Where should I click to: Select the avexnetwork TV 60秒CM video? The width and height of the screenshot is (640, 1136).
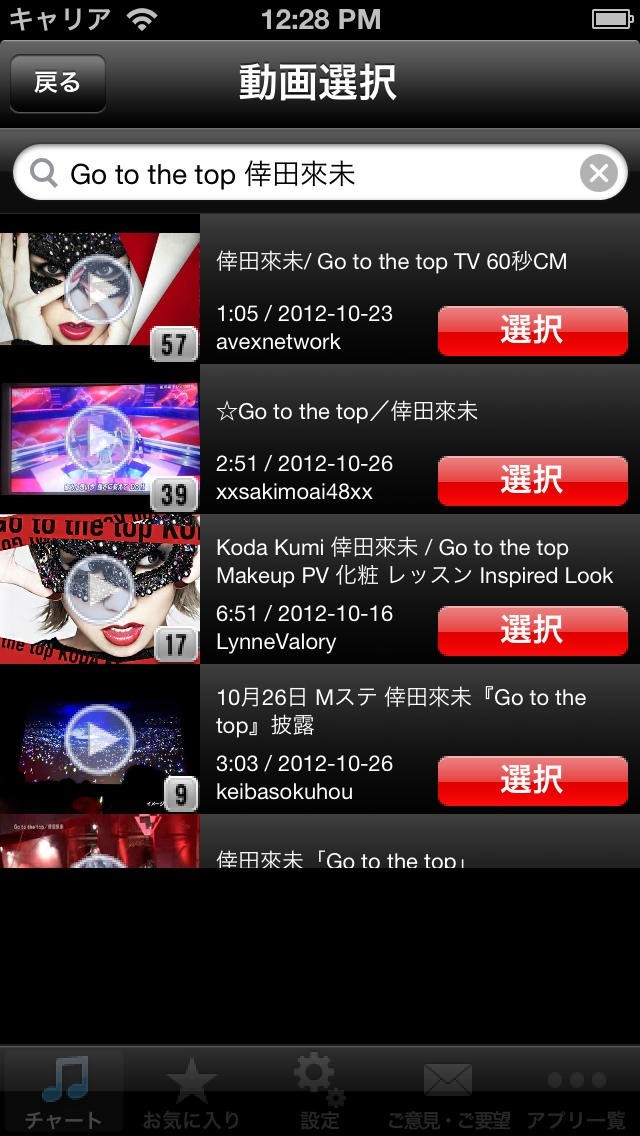pos(532,330)
